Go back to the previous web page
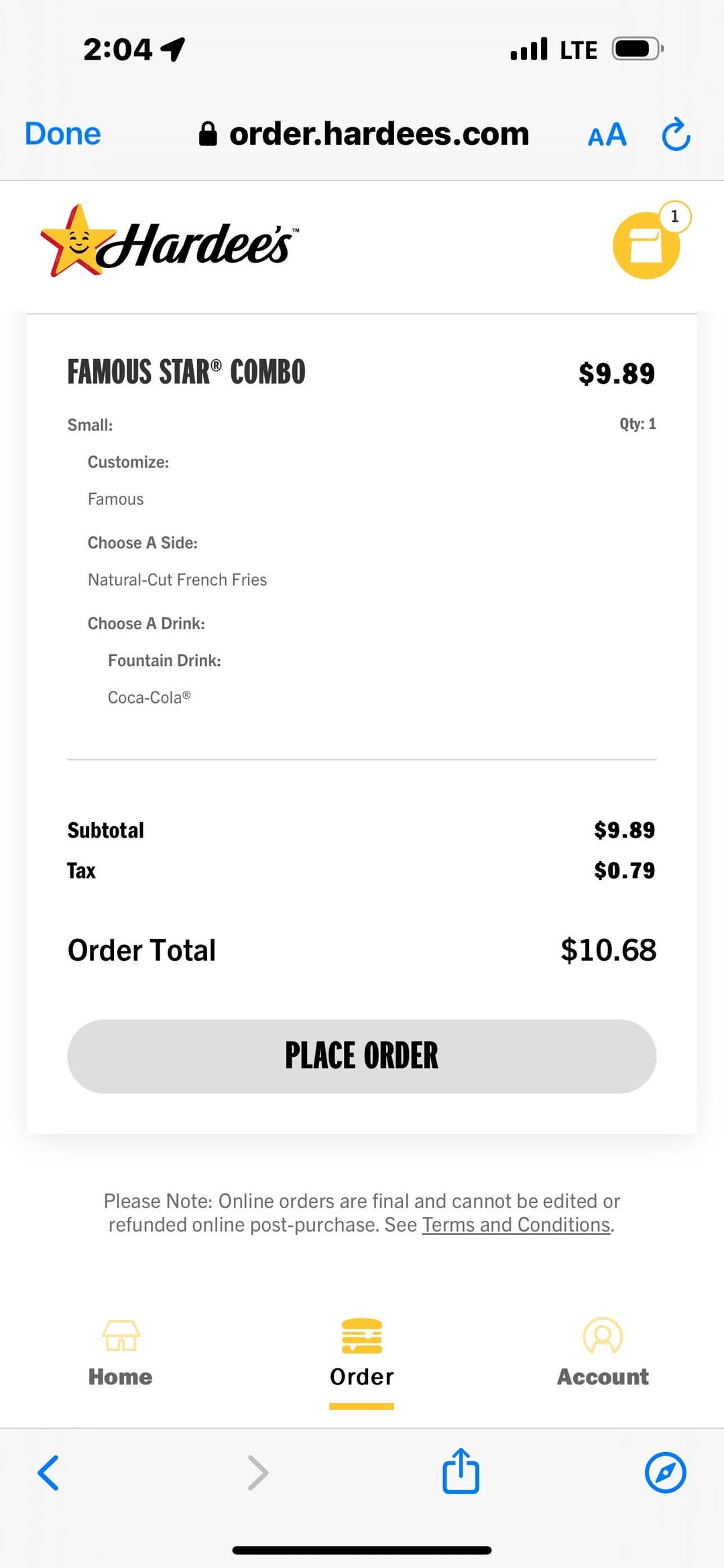 coord(48,1473)
